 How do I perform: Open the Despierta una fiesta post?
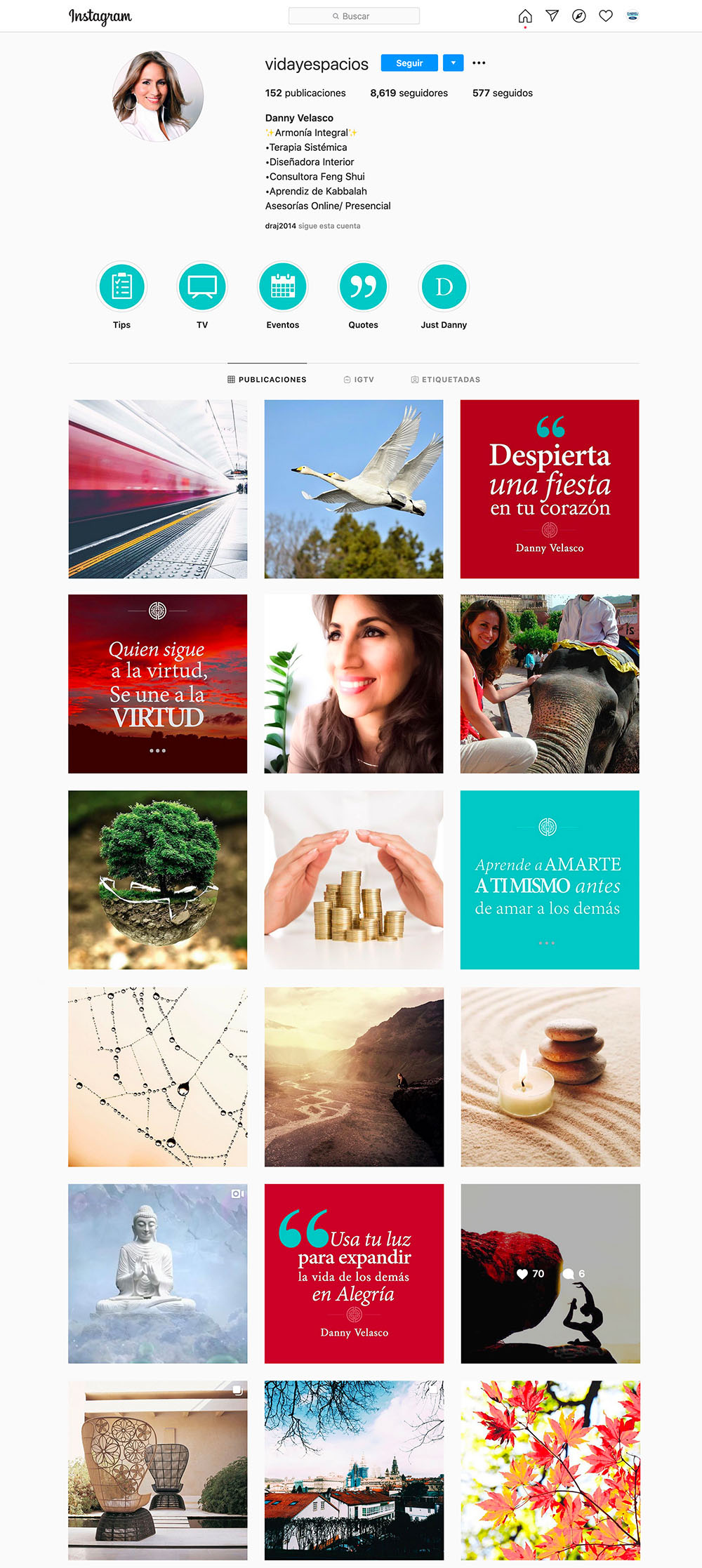point(550,489)
